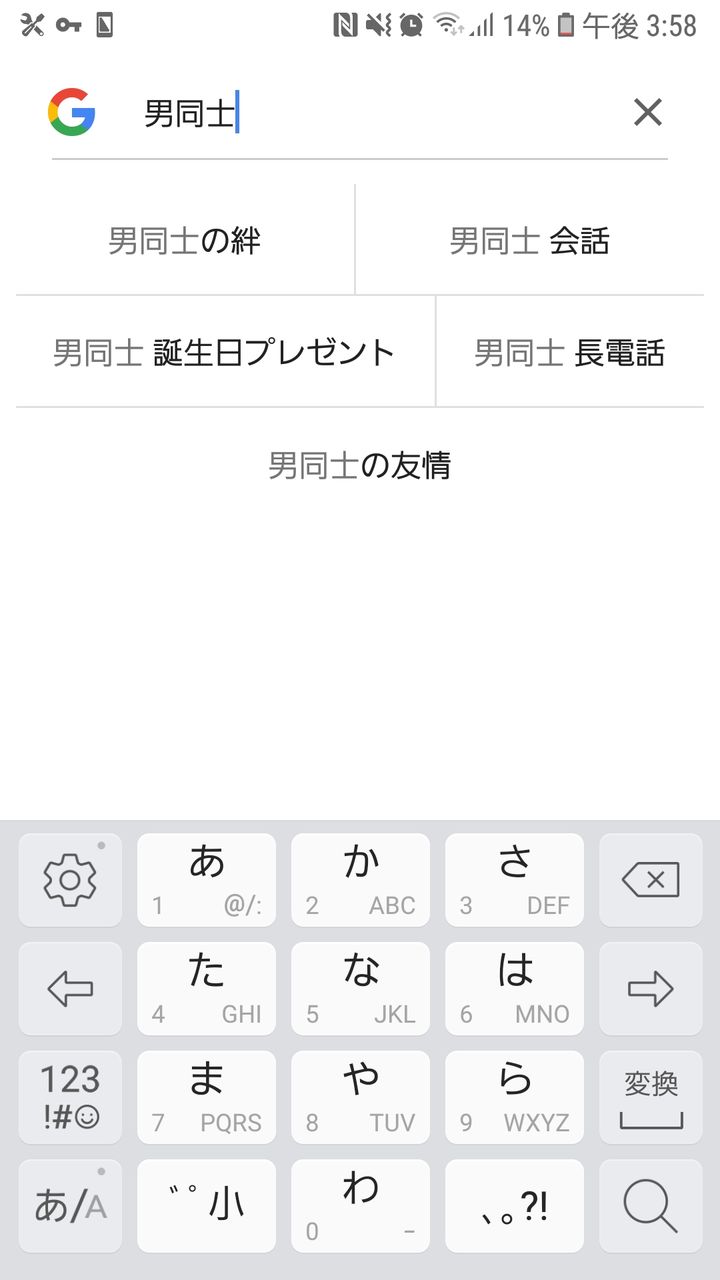Clear the search text with the X

coord(648,113)
